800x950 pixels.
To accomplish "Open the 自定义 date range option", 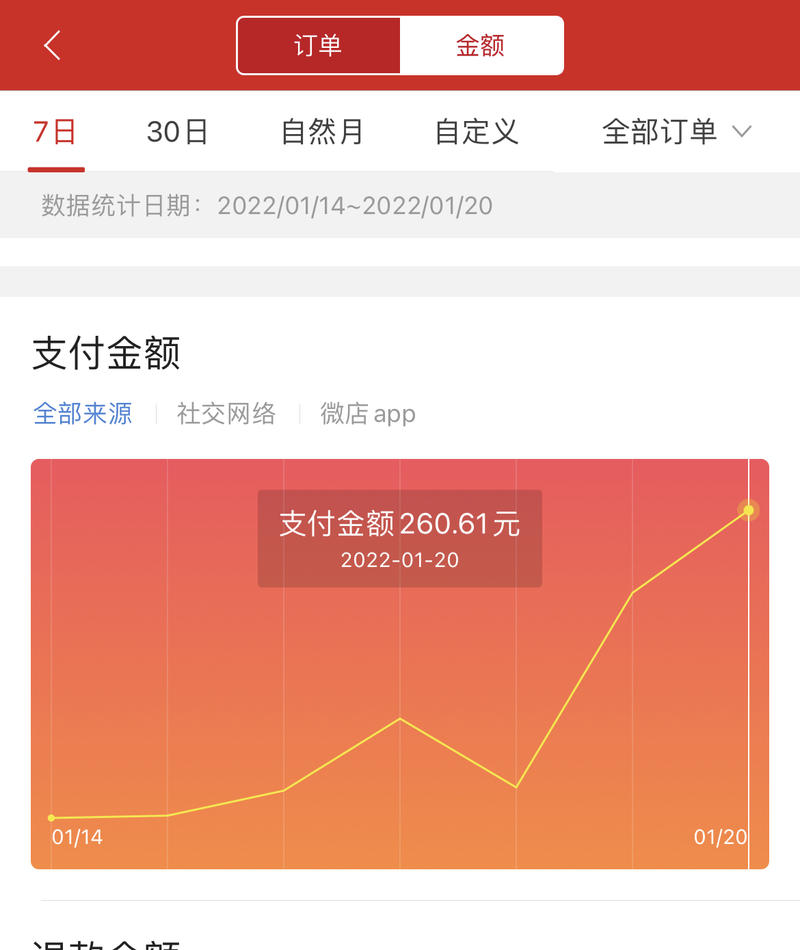I will tap(475, 131).
